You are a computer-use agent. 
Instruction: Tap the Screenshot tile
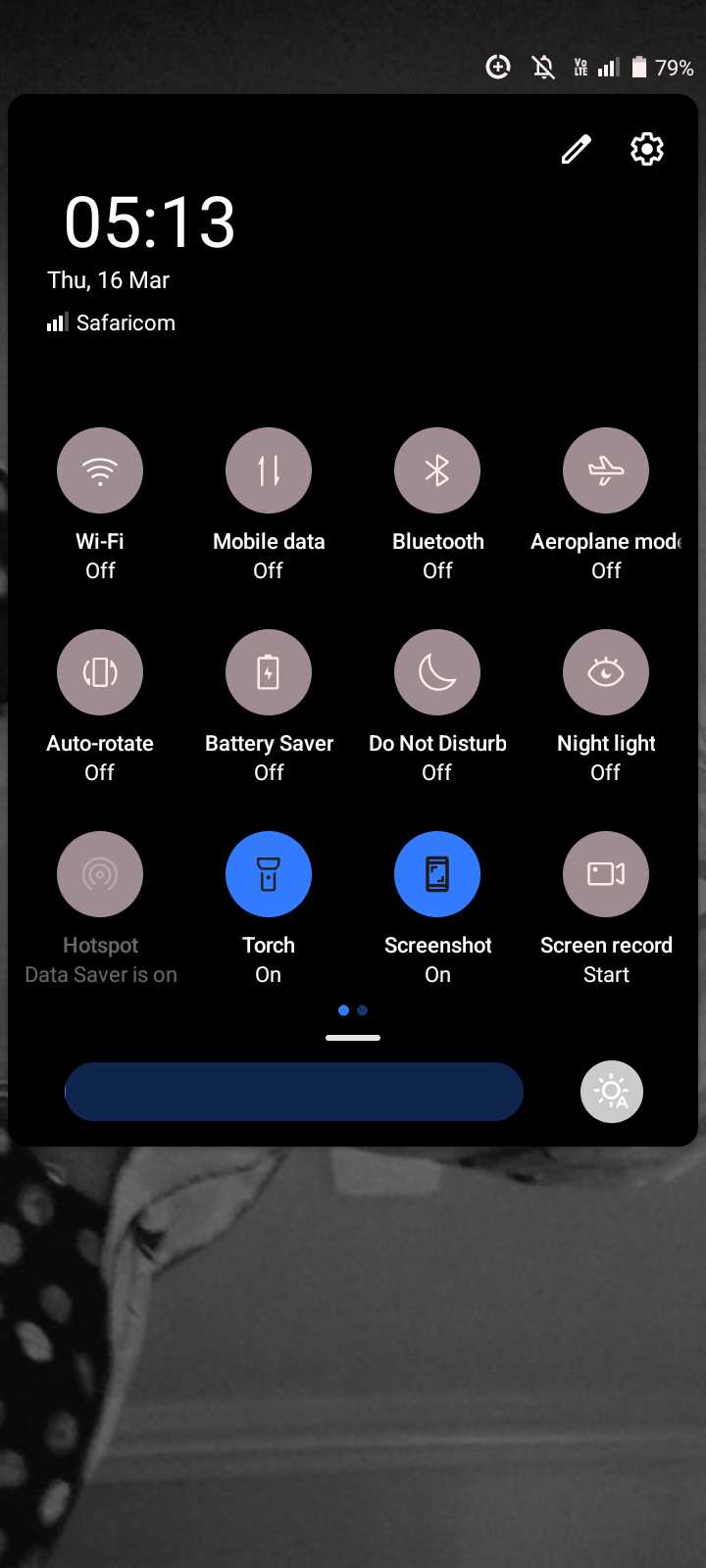[437, 874]
